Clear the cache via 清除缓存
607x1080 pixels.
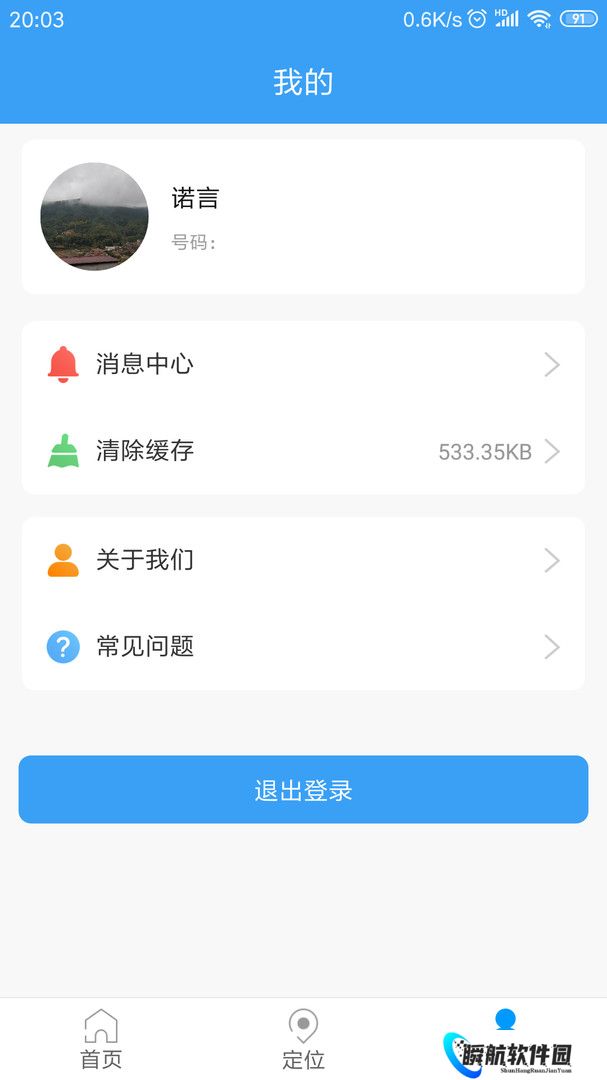tap(302, 451)
